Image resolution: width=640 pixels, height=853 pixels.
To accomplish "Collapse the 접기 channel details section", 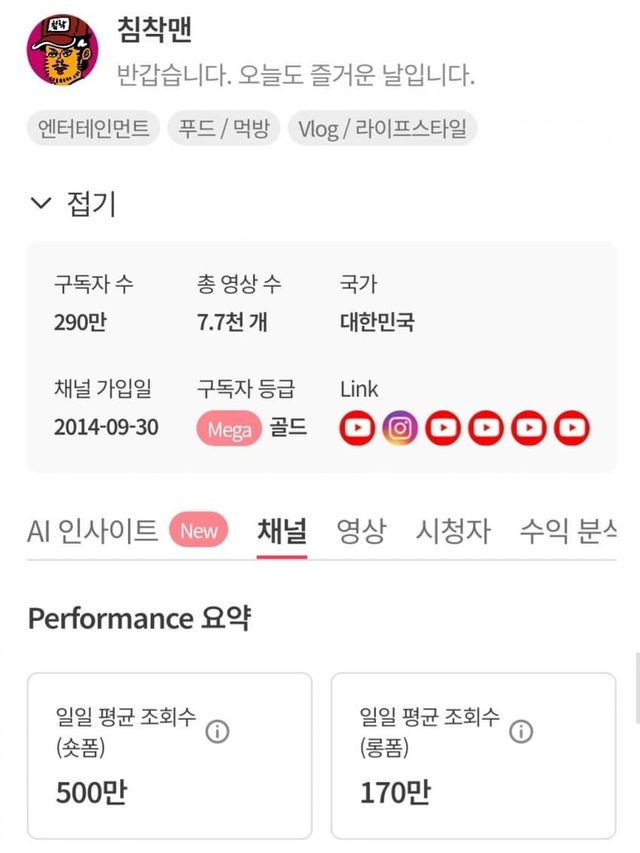I will [73, 204].
